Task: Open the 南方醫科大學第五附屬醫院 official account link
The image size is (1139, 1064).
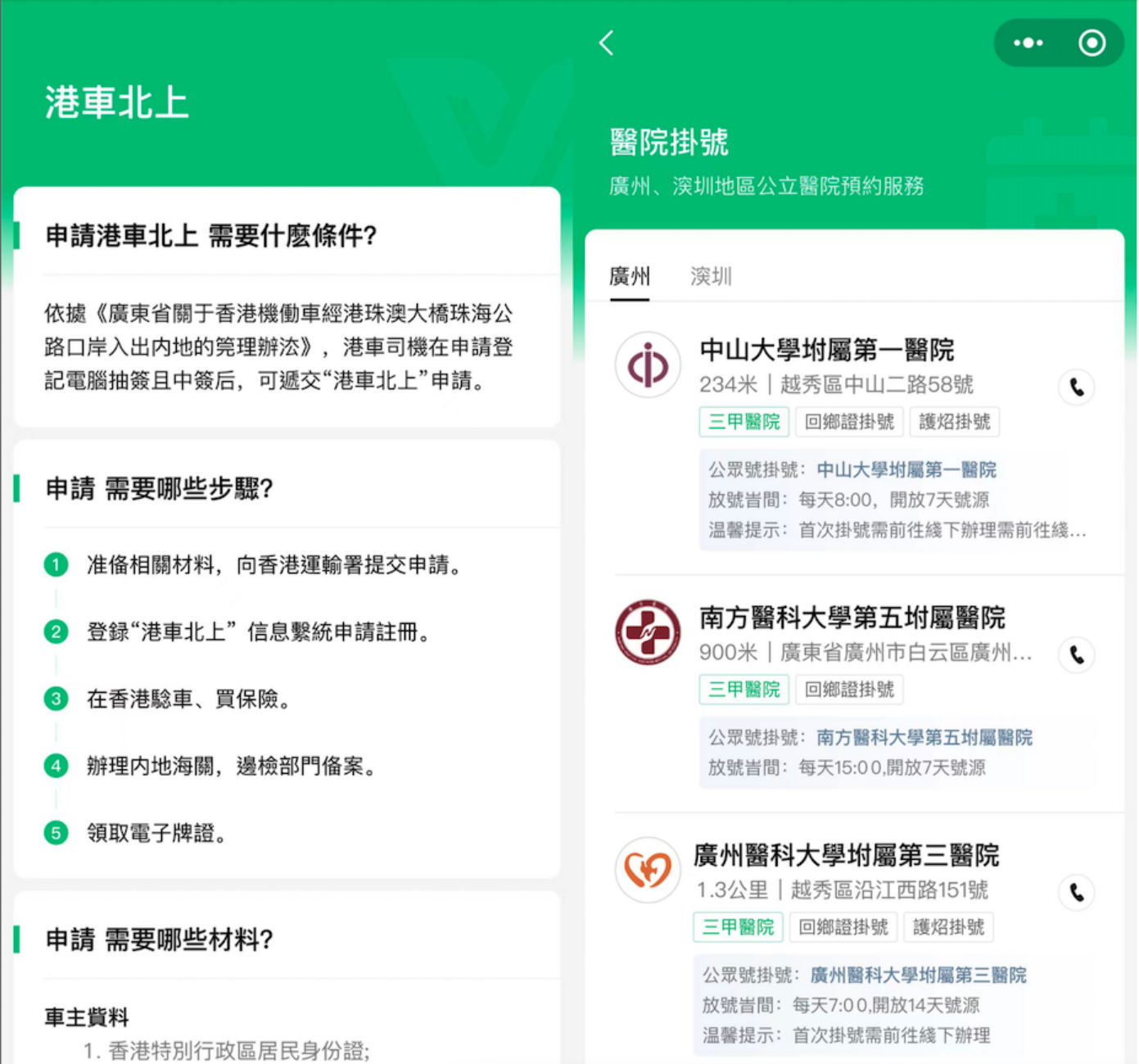Action: [924, 737]
